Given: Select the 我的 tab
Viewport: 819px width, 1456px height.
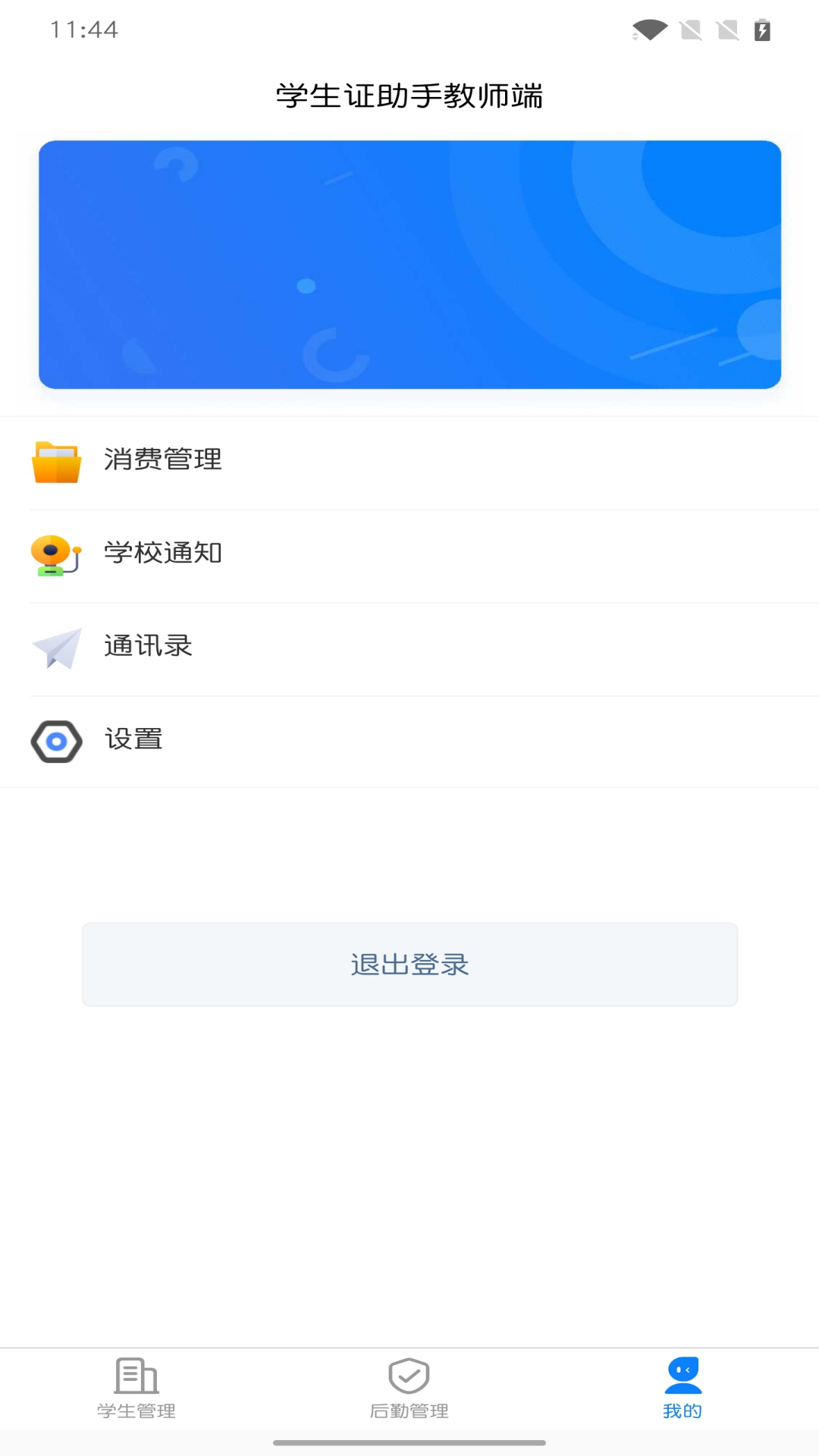Looking at the screenshot, I should [682, 1388].
